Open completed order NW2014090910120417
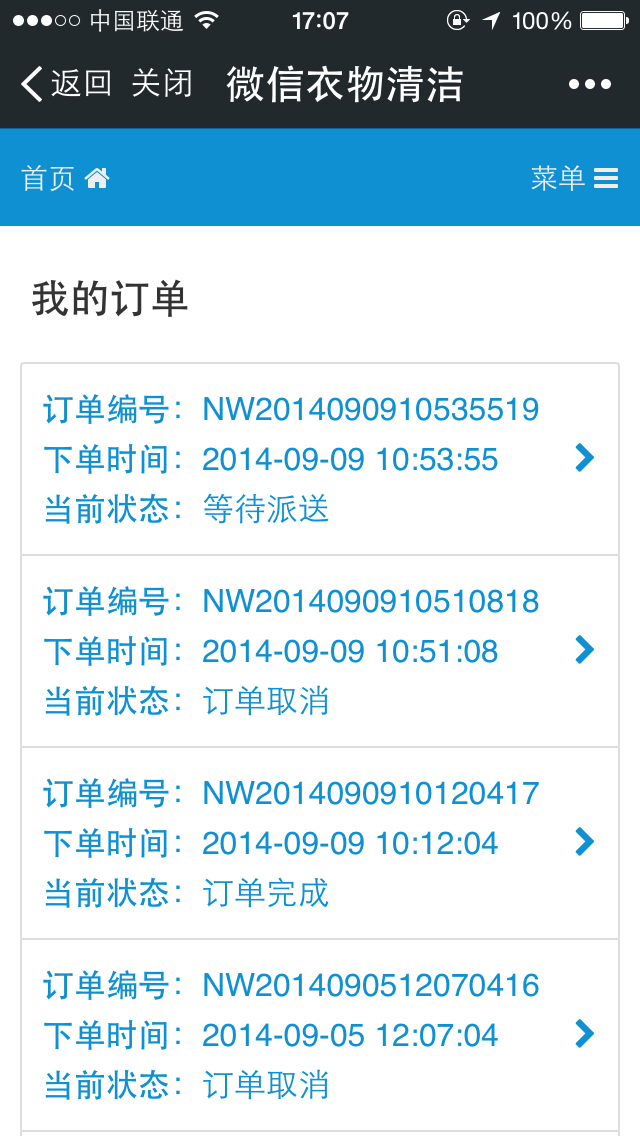The width and height of the screenshot is (640, 1136). pos(320,843)
